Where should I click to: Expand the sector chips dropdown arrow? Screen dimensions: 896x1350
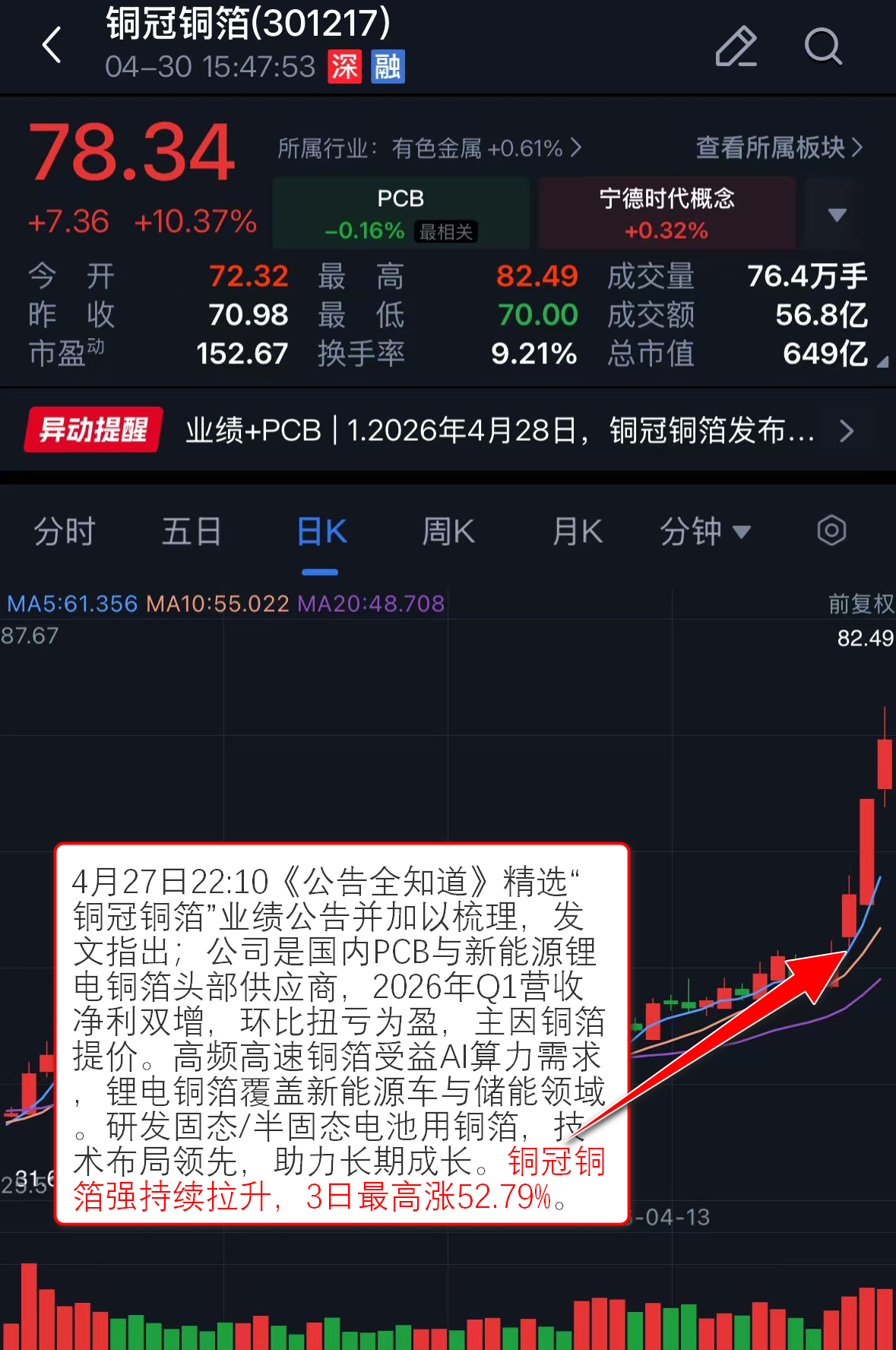837,214
